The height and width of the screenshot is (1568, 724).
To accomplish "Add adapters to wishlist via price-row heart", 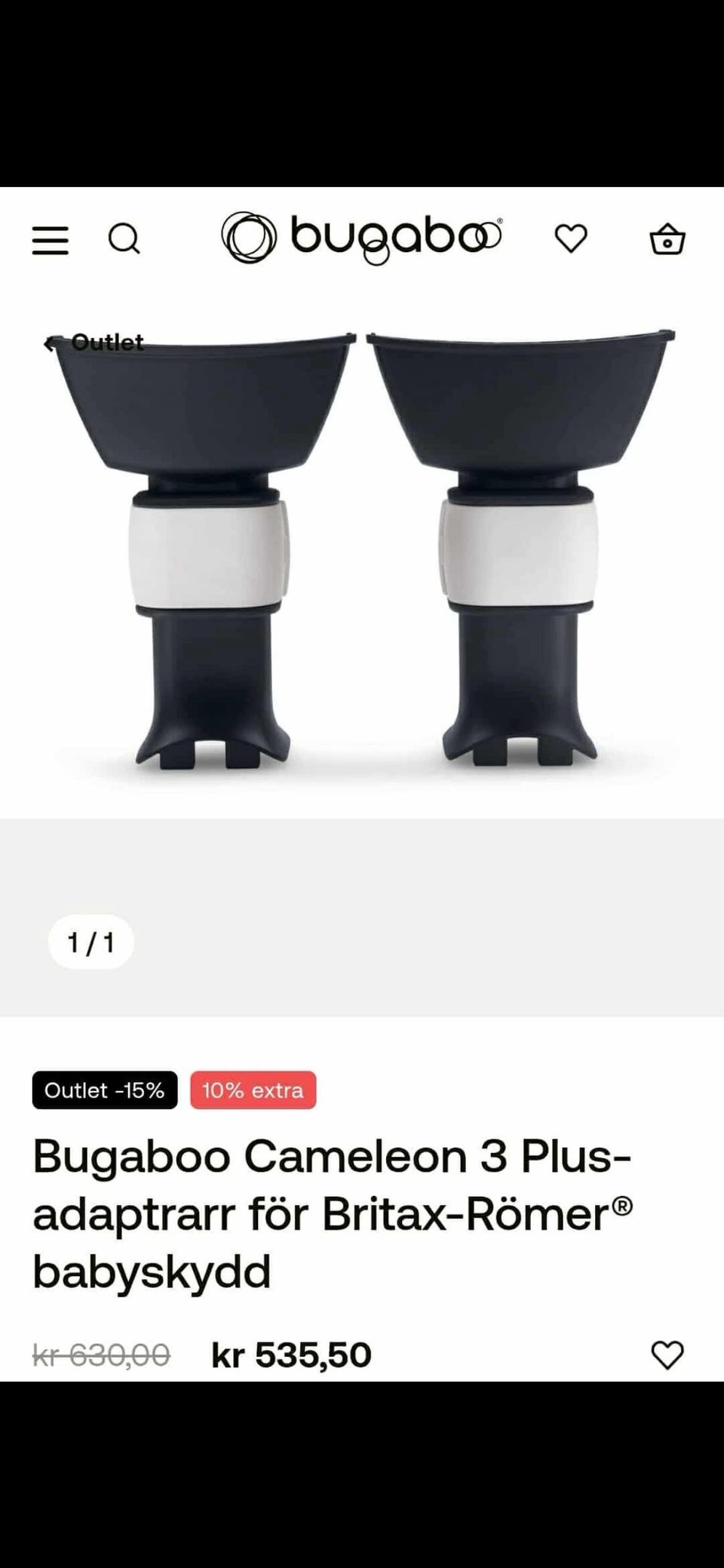I will (667, 1355).
